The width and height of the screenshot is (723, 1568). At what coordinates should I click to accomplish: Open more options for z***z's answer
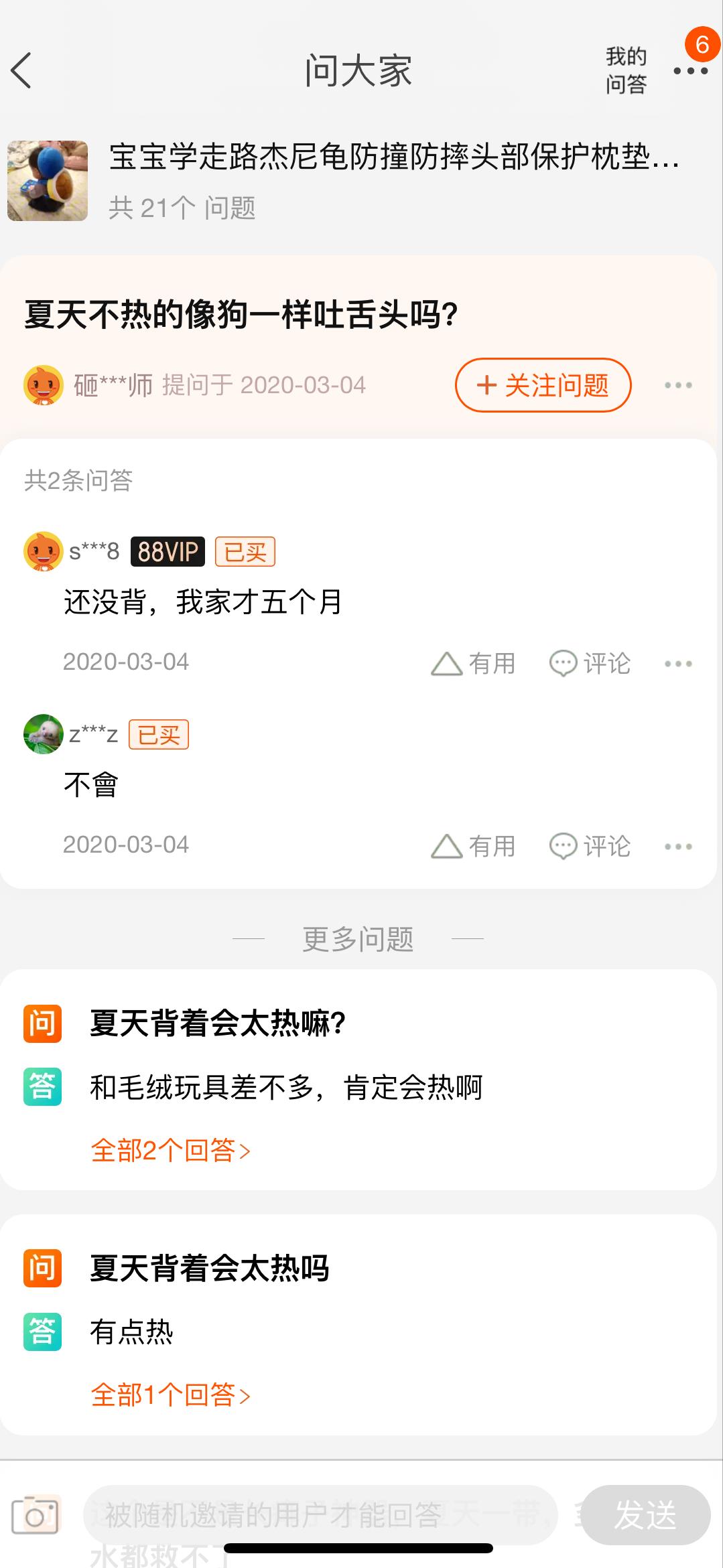(678, 847)
